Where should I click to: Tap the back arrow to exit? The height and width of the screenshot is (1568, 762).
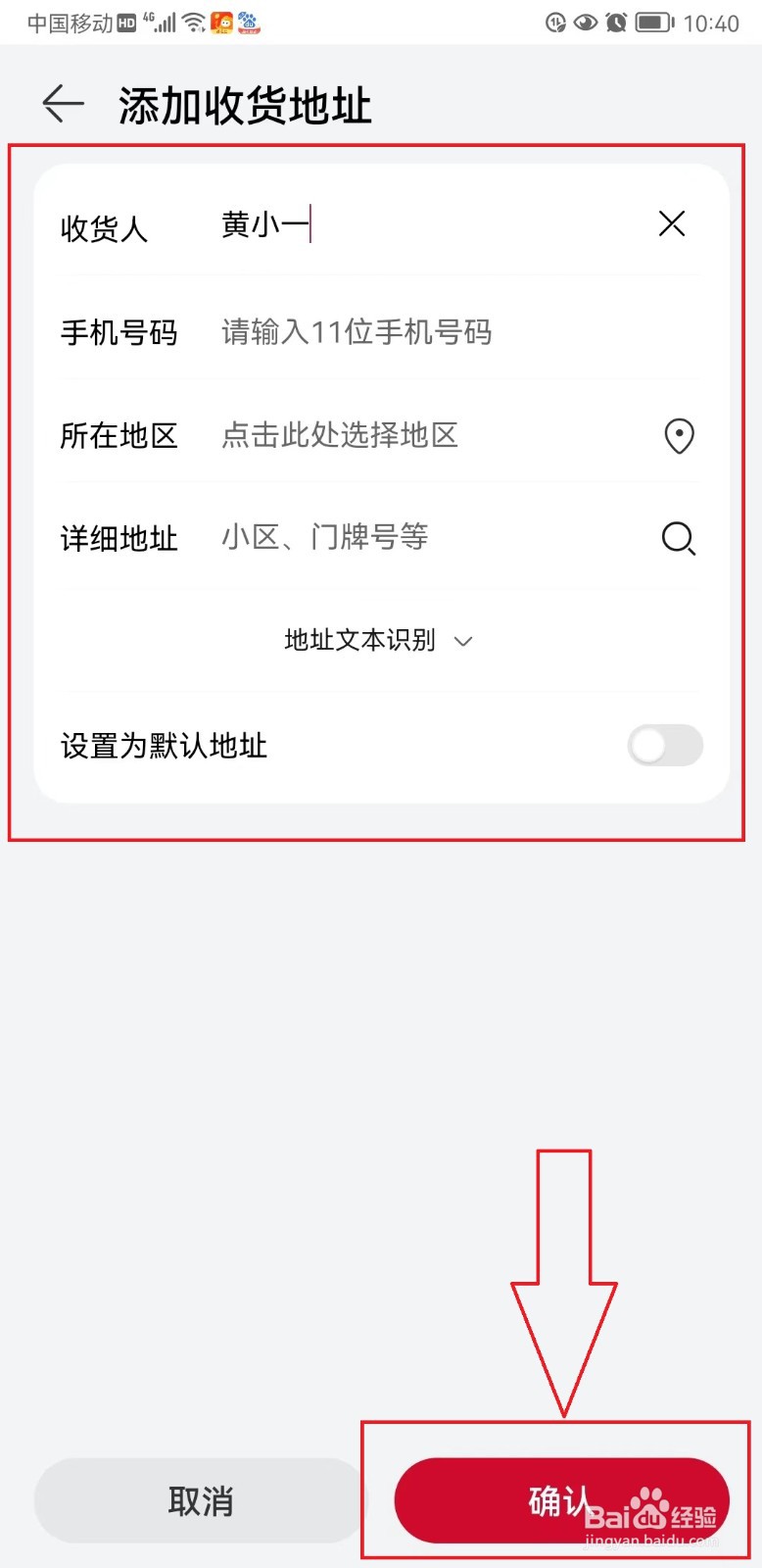coord(61,104)
